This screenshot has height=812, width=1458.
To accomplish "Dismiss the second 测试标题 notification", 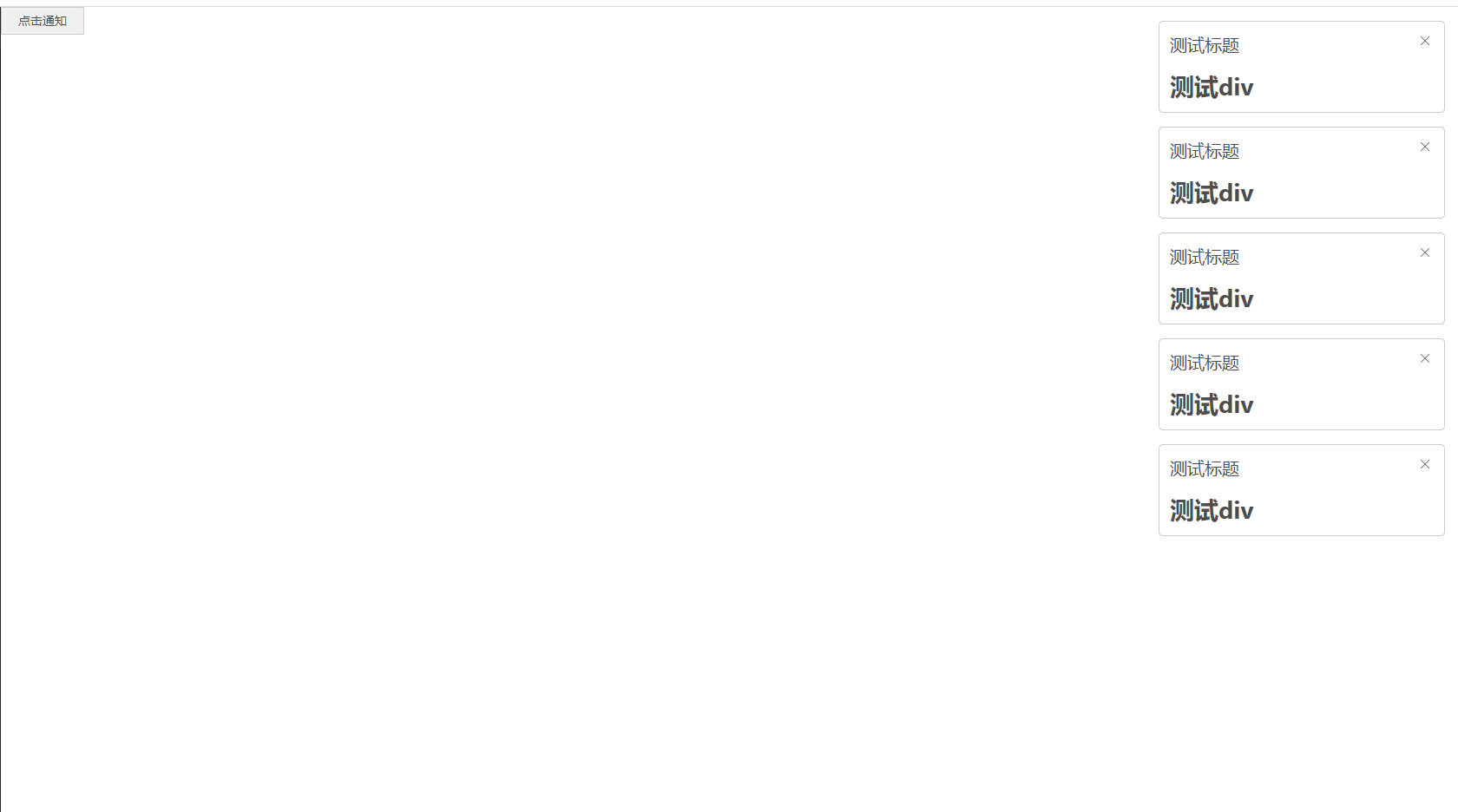I will pos(1424,147).
